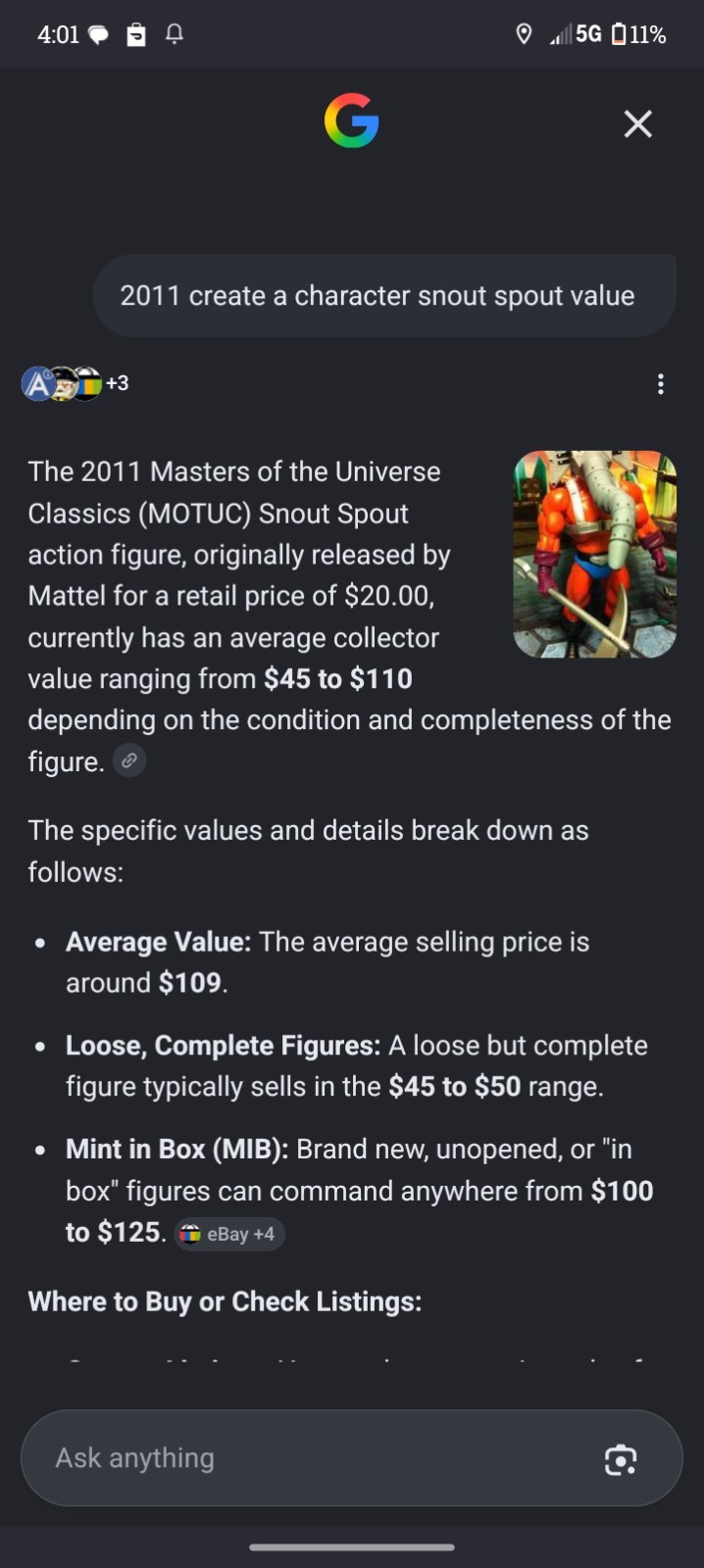
Task: Tap the link icon after 'figure.'
Action: [x=129, y=760]
